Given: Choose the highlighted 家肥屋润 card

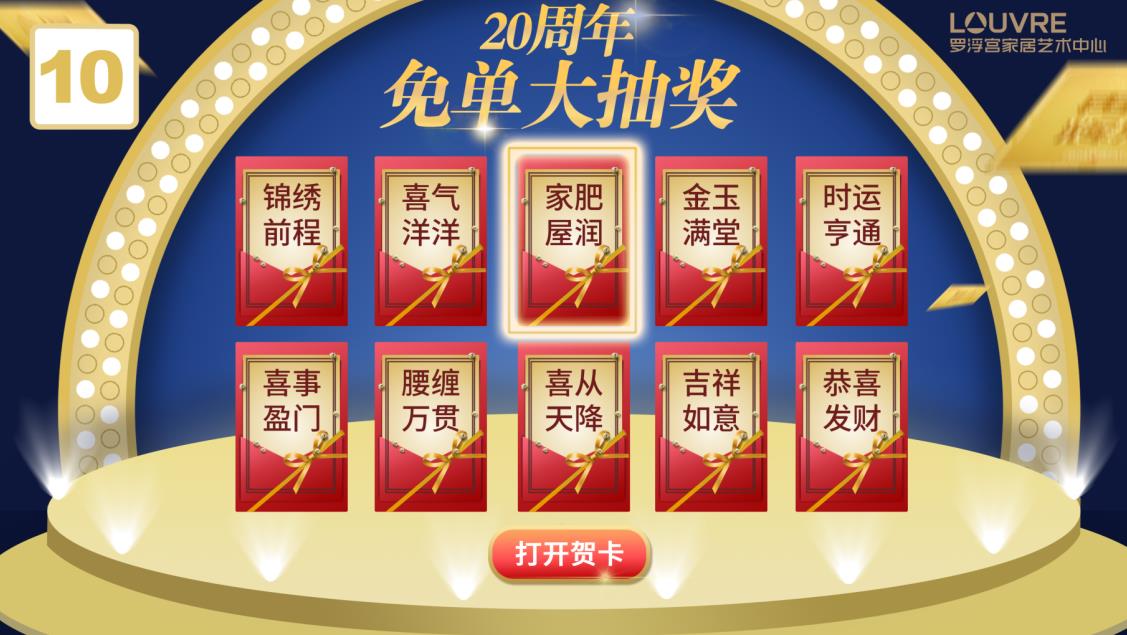Looking at the screenshot, I should pos(573,240).
